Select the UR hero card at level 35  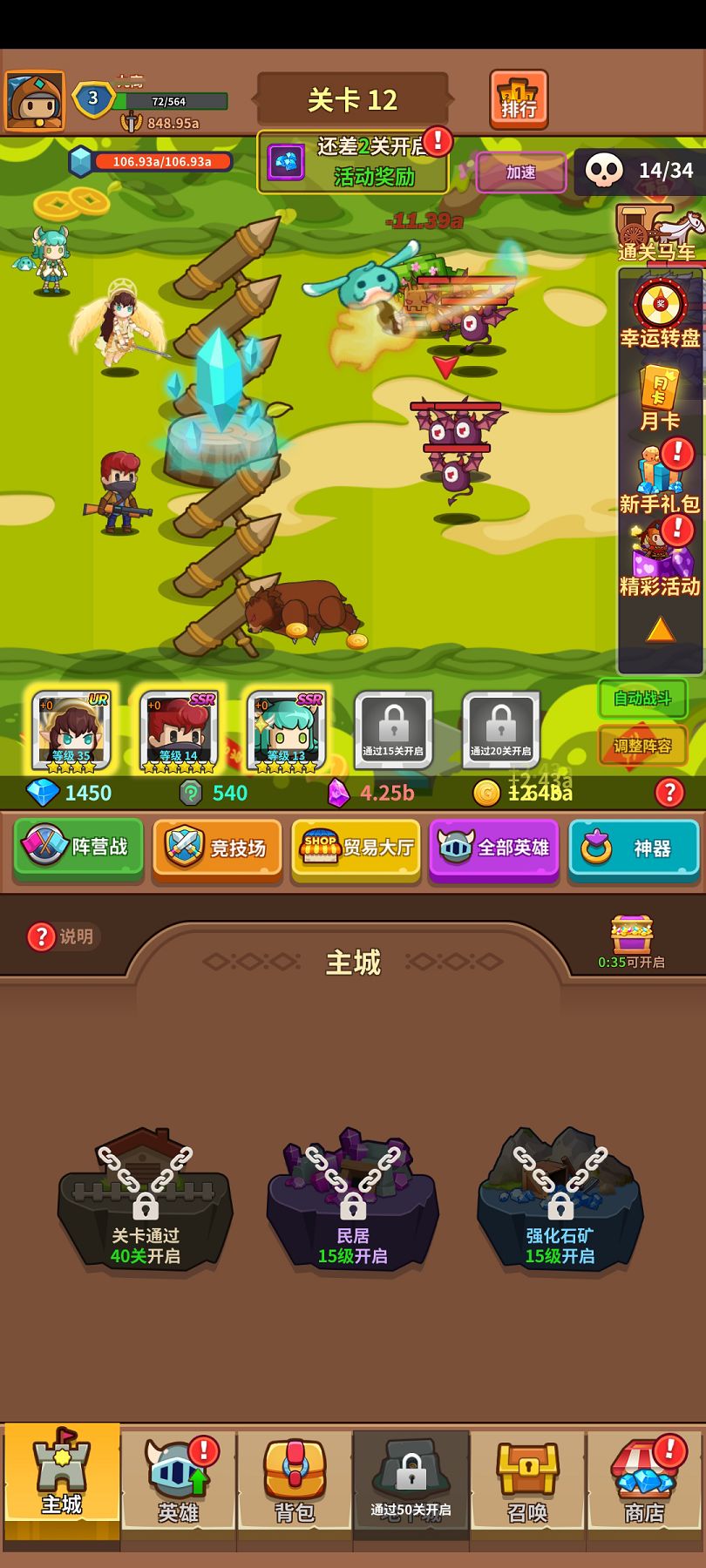pyautogui.click(x=71, y=730)
